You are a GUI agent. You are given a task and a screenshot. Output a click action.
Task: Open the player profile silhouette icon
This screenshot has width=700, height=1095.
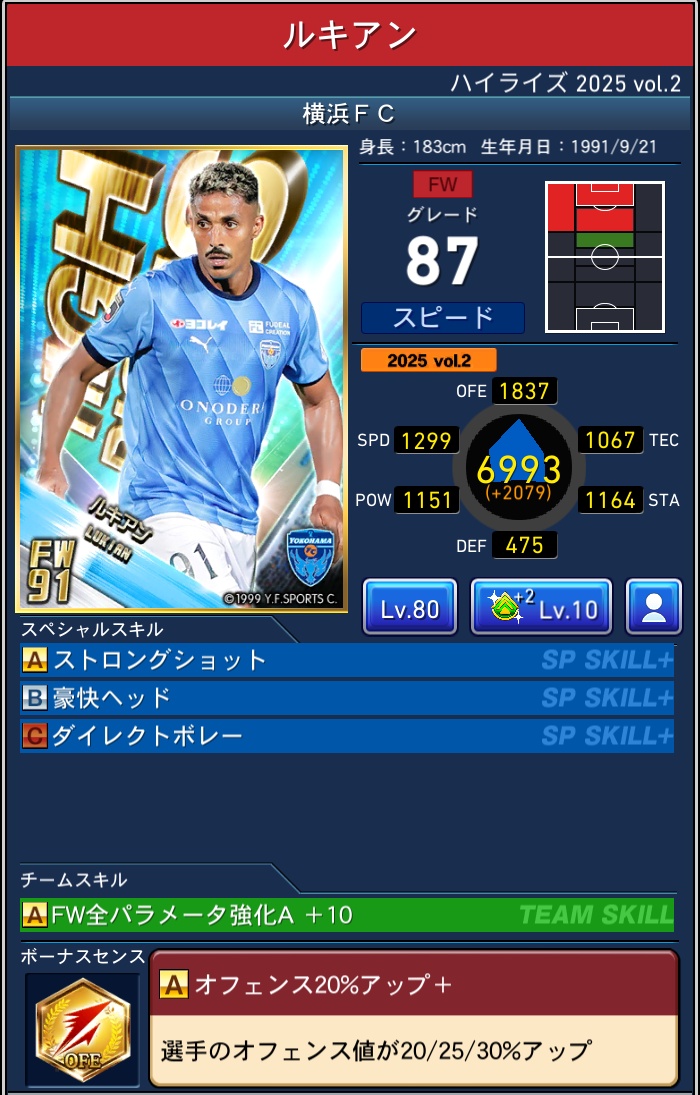pos(654,607)
